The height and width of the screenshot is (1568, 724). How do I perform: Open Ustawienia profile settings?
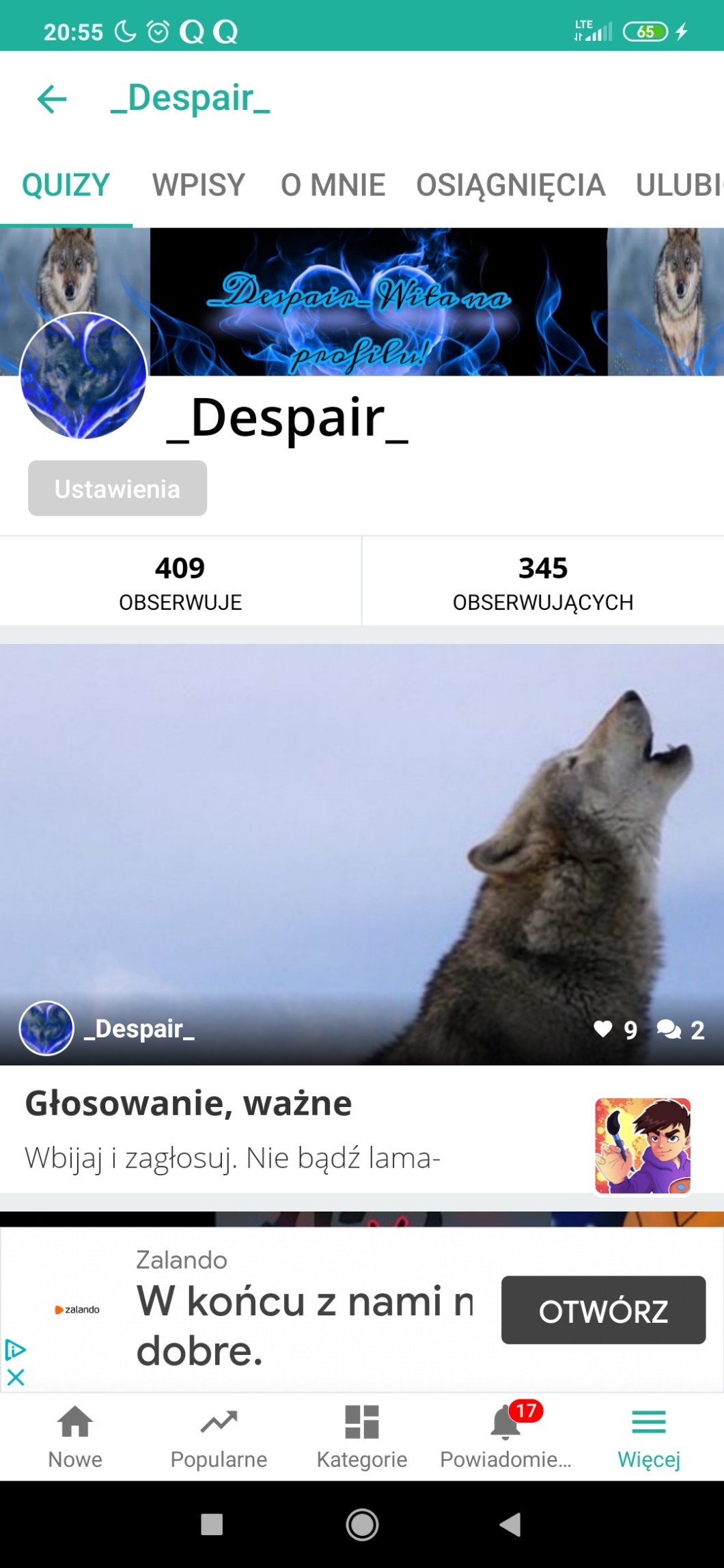click(x=117, y=488)
